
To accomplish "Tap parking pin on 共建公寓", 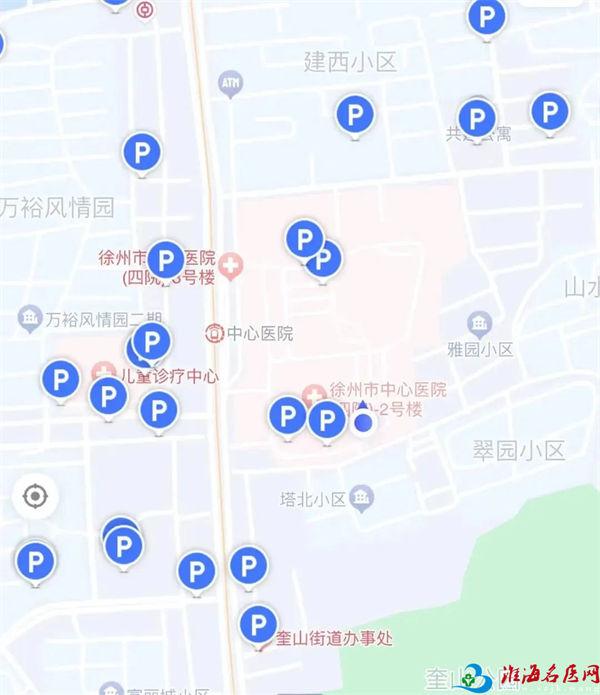I will click(x=477, y=119).
